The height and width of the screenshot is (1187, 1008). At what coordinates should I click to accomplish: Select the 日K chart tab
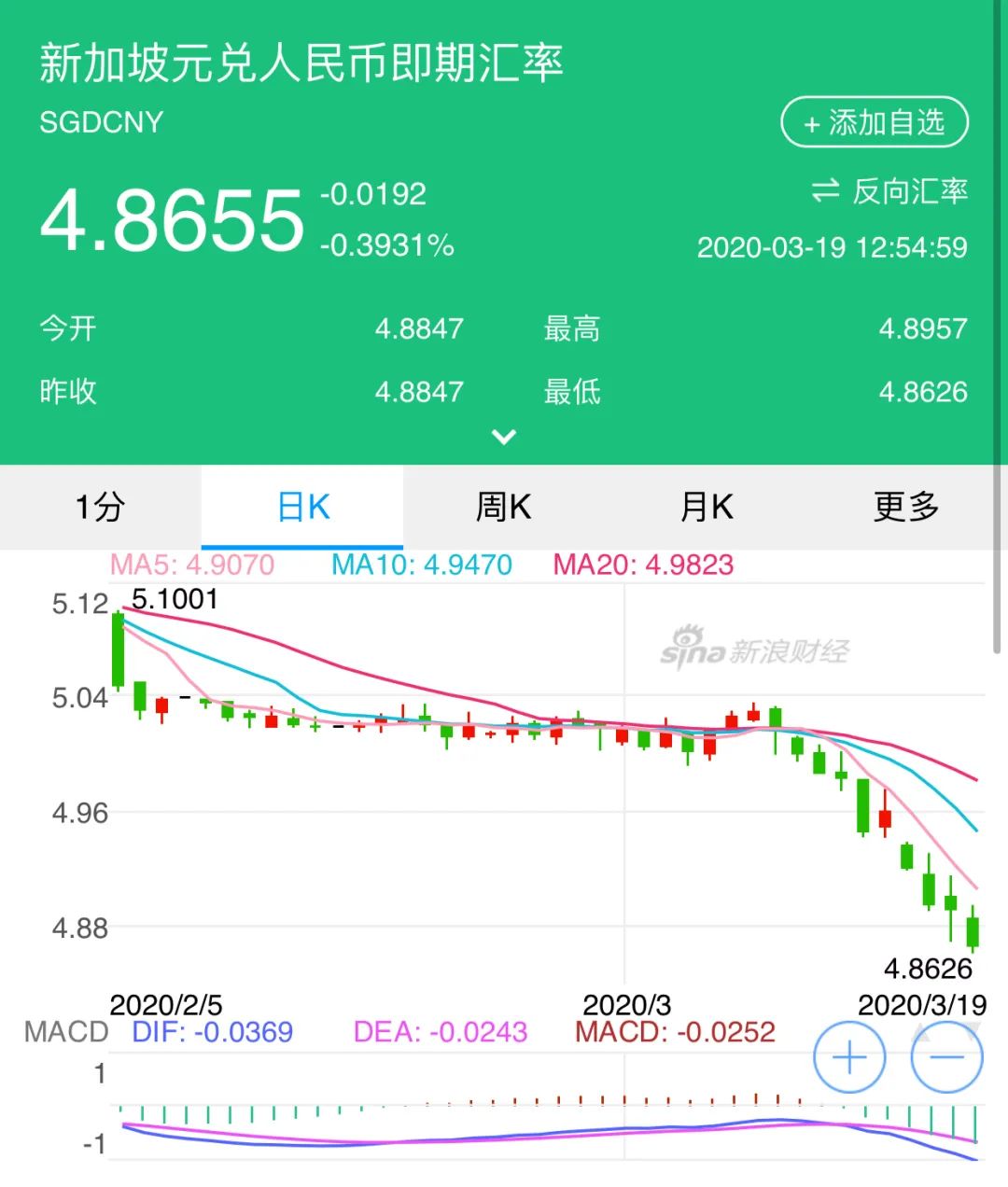(x=302, y=508)
